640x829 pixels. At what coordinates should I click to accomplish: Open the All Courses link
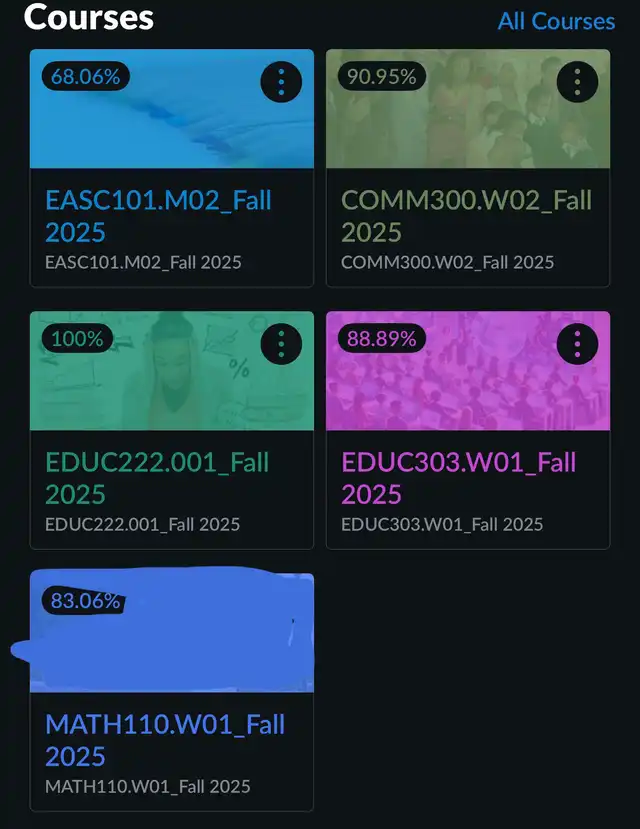pos(557,21)
